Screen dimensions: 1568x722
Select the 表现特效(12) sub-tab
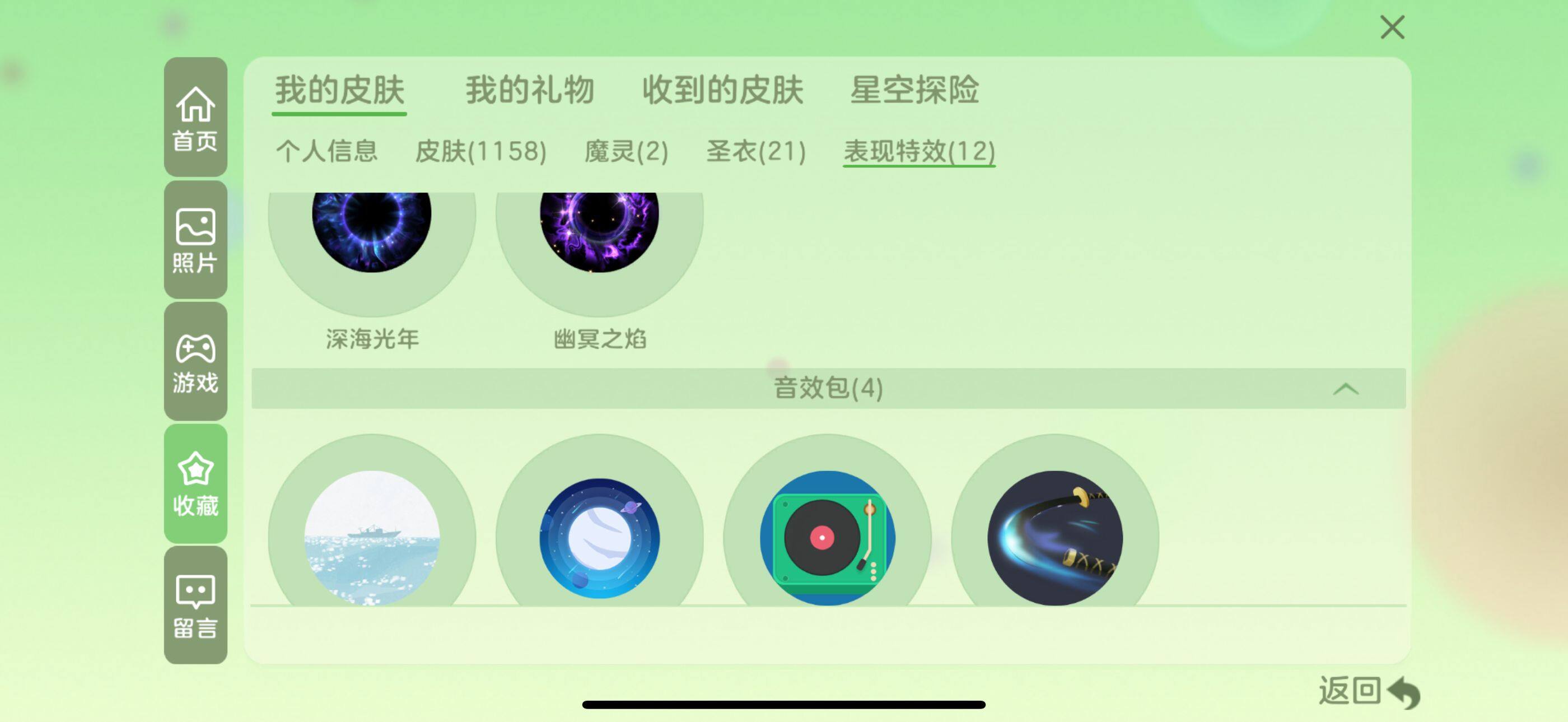918,151
